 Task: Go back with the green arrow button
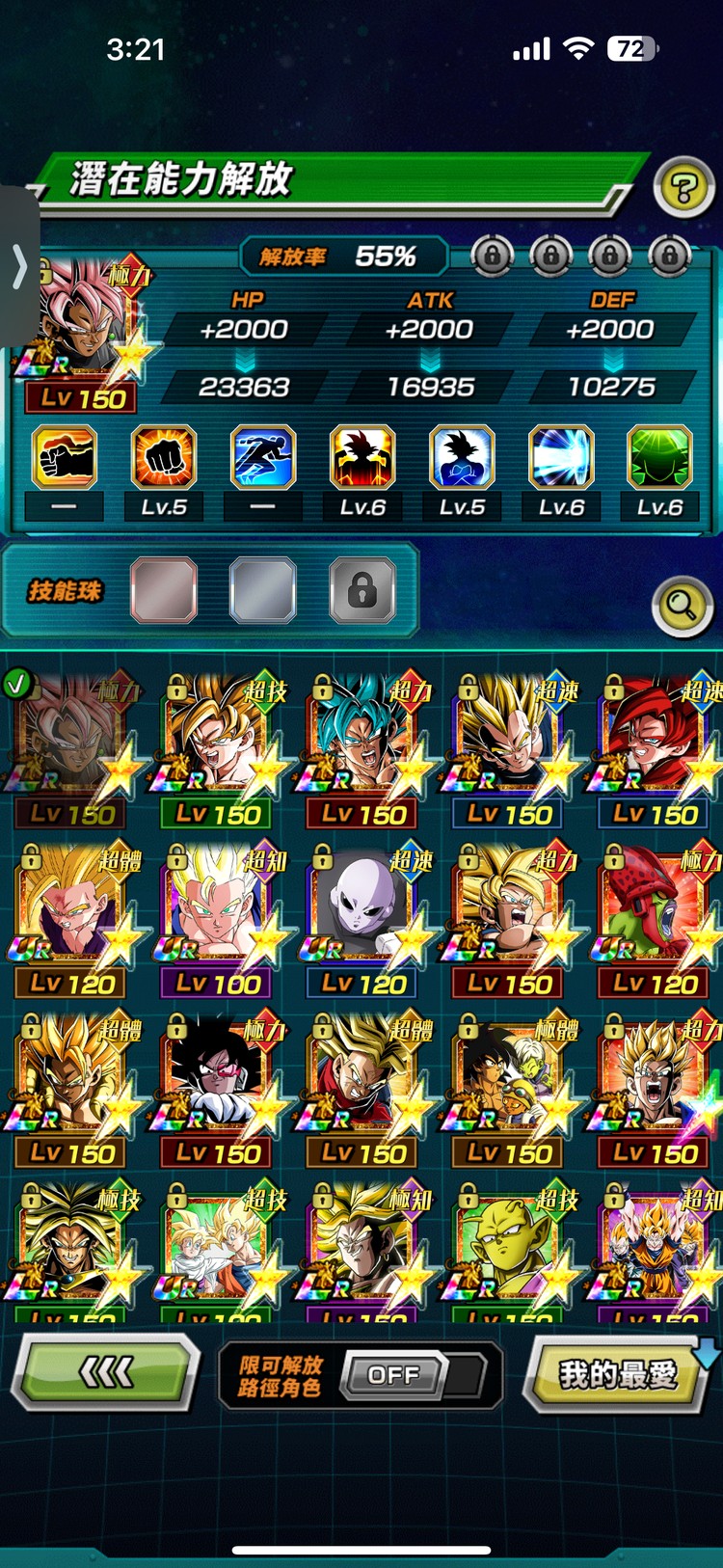[106, 1372]
